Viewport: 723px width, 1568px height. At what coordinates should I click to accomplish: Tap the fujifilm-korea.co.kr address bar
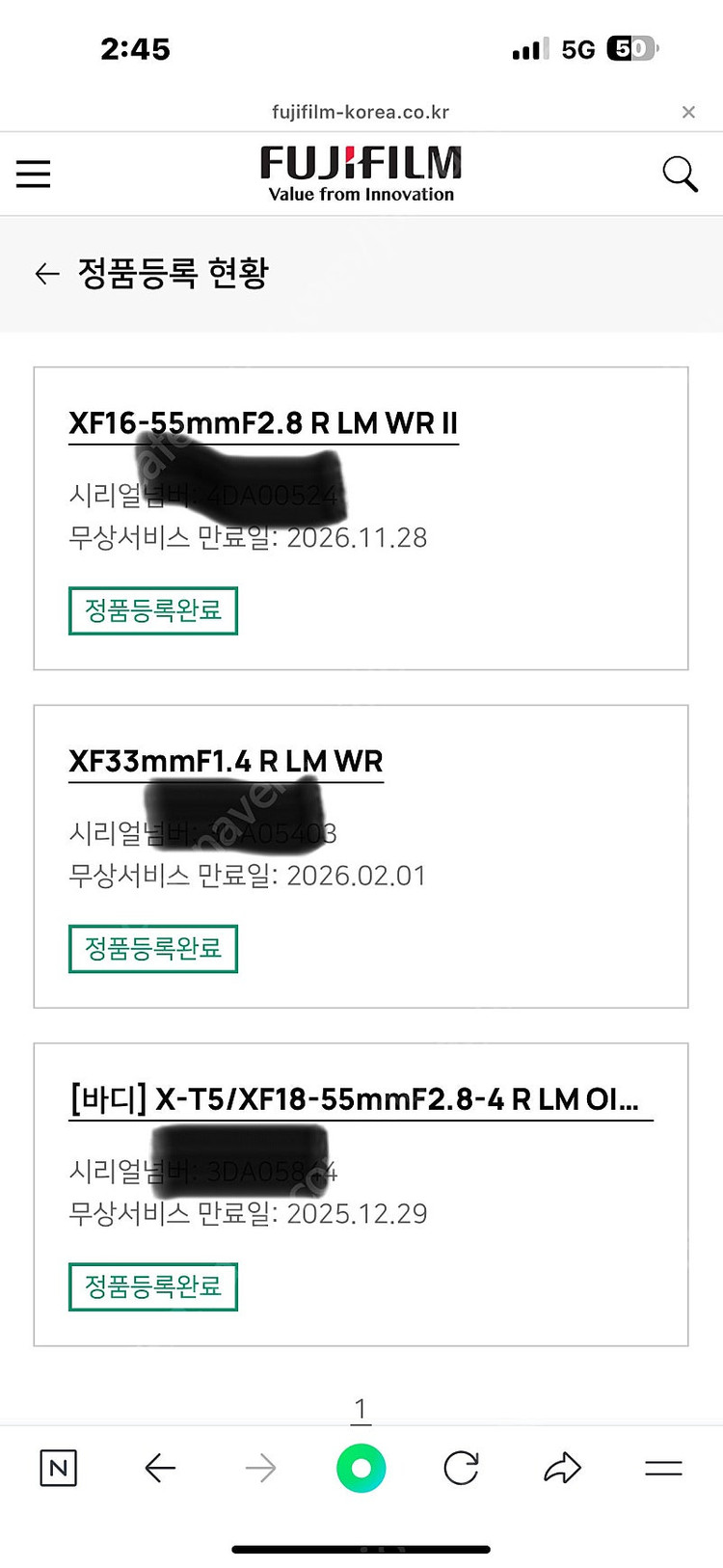click(361, 112)
